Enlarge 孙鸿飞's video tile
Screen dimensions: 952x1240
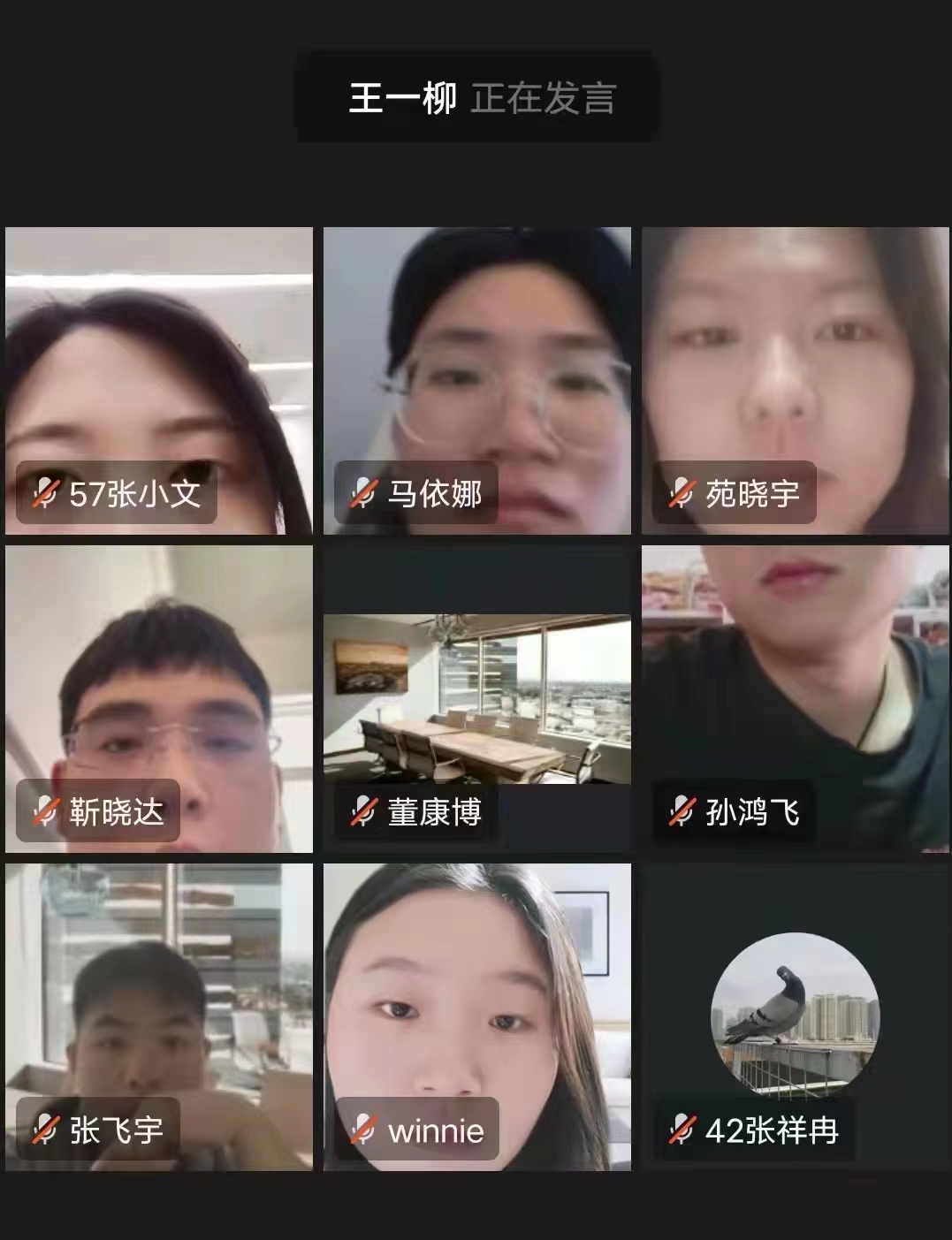point(796,698)
